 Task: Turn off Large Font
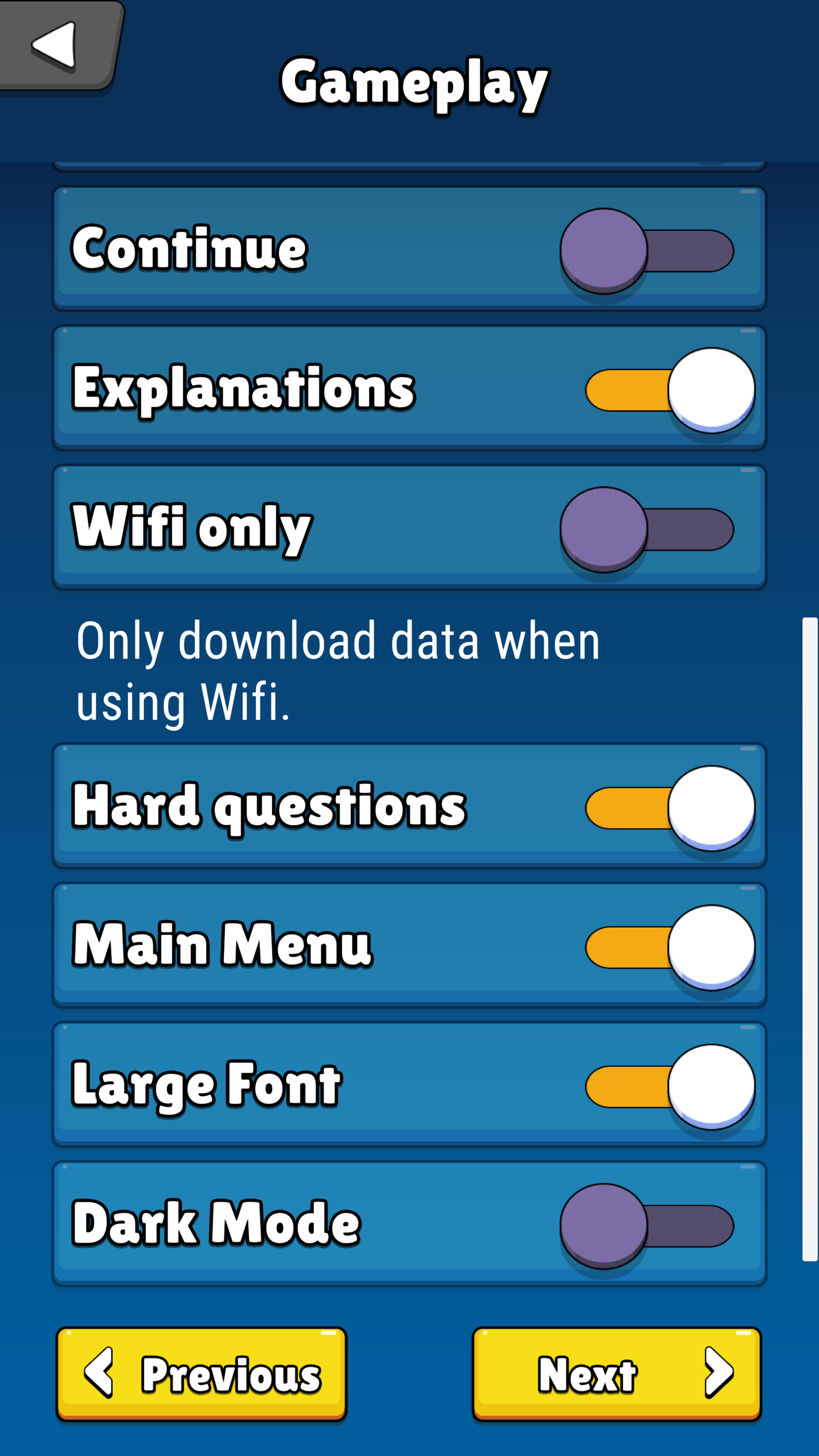pyautogui.click(x=670, y=1087)
